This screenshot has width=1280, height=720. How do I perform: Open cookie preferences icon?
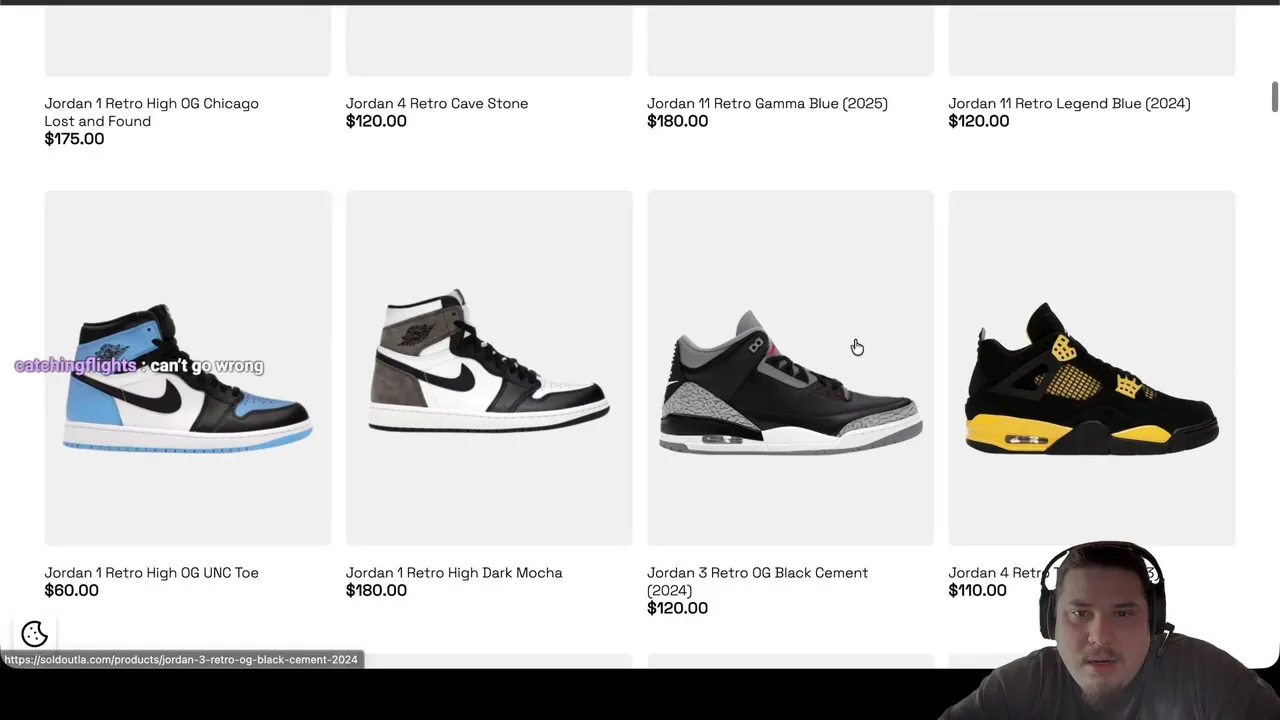tap(34, 634)
